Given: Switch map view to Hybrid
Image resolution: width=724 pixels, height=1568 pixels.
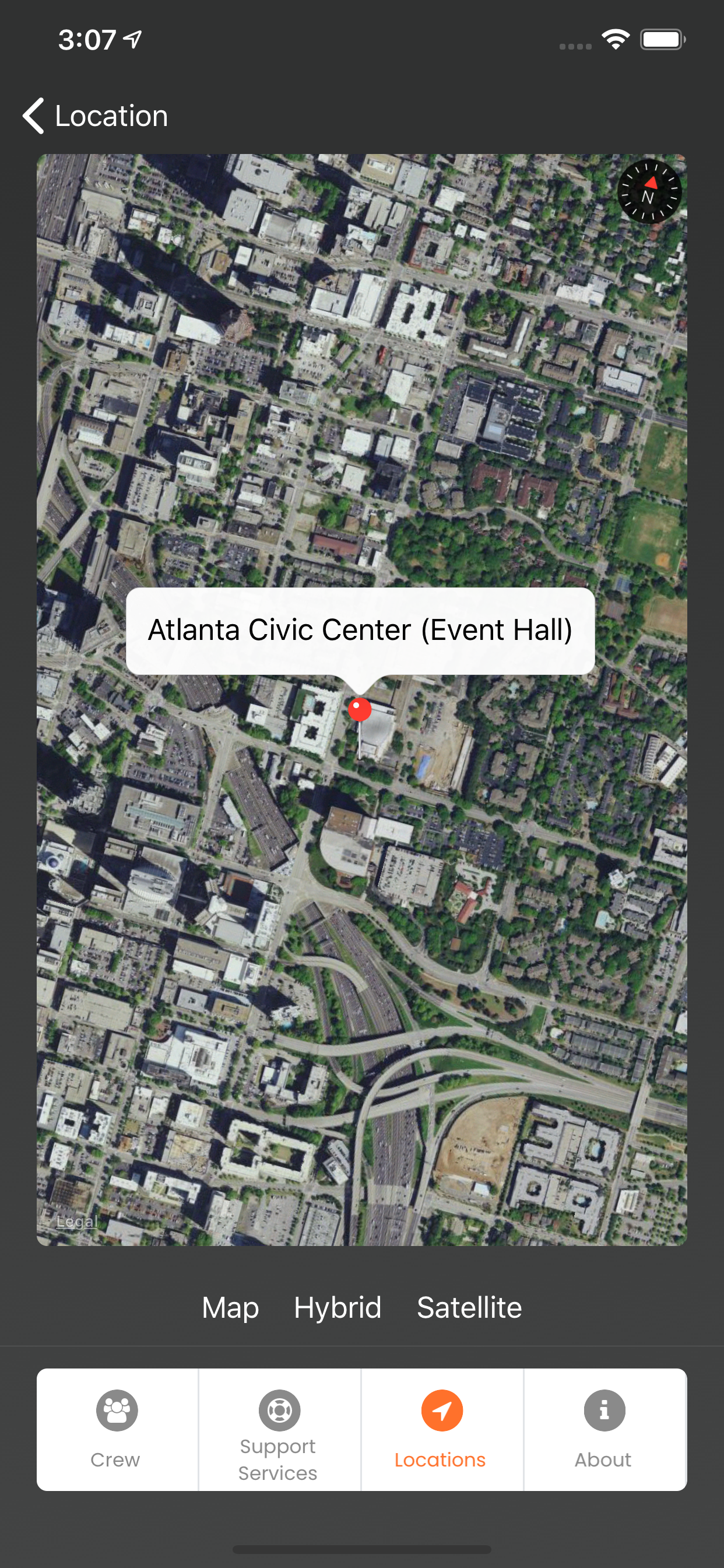Looking at the screenshot, I should click(x=338, y=1307).
